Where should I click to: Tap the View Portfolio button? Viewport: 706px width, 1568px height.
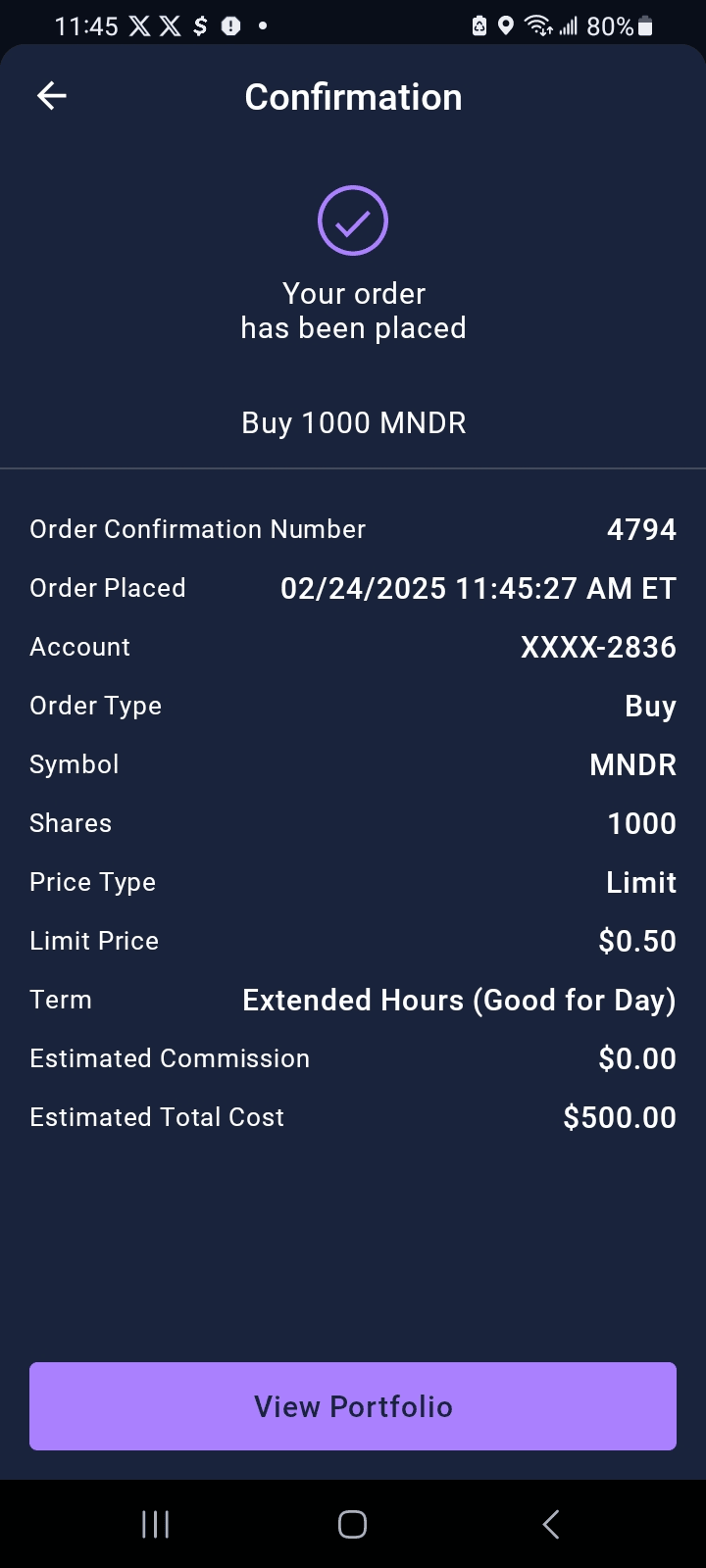tap(353, 1406)
